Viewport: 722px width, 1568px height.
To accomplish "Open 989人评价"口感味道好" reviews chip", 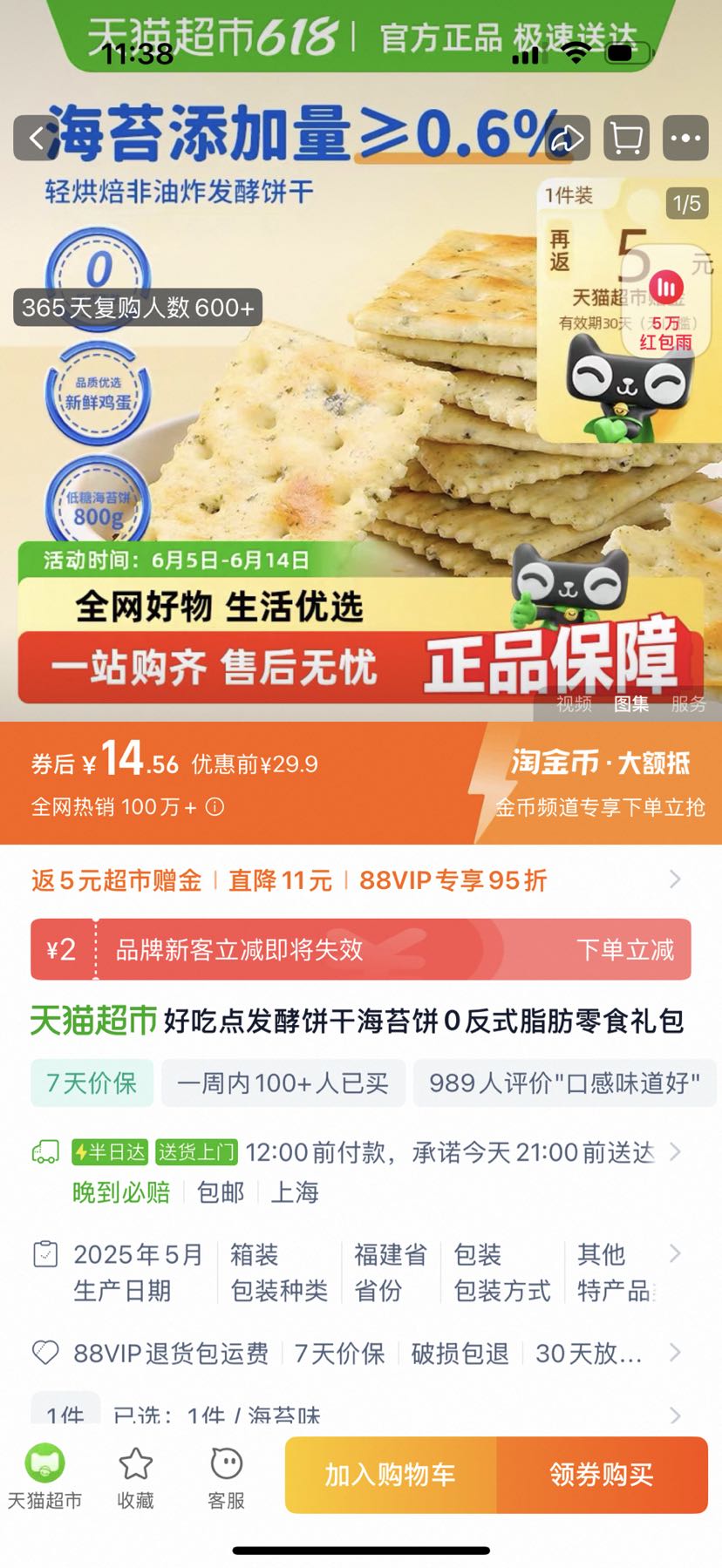I will tap(564, 1083).
